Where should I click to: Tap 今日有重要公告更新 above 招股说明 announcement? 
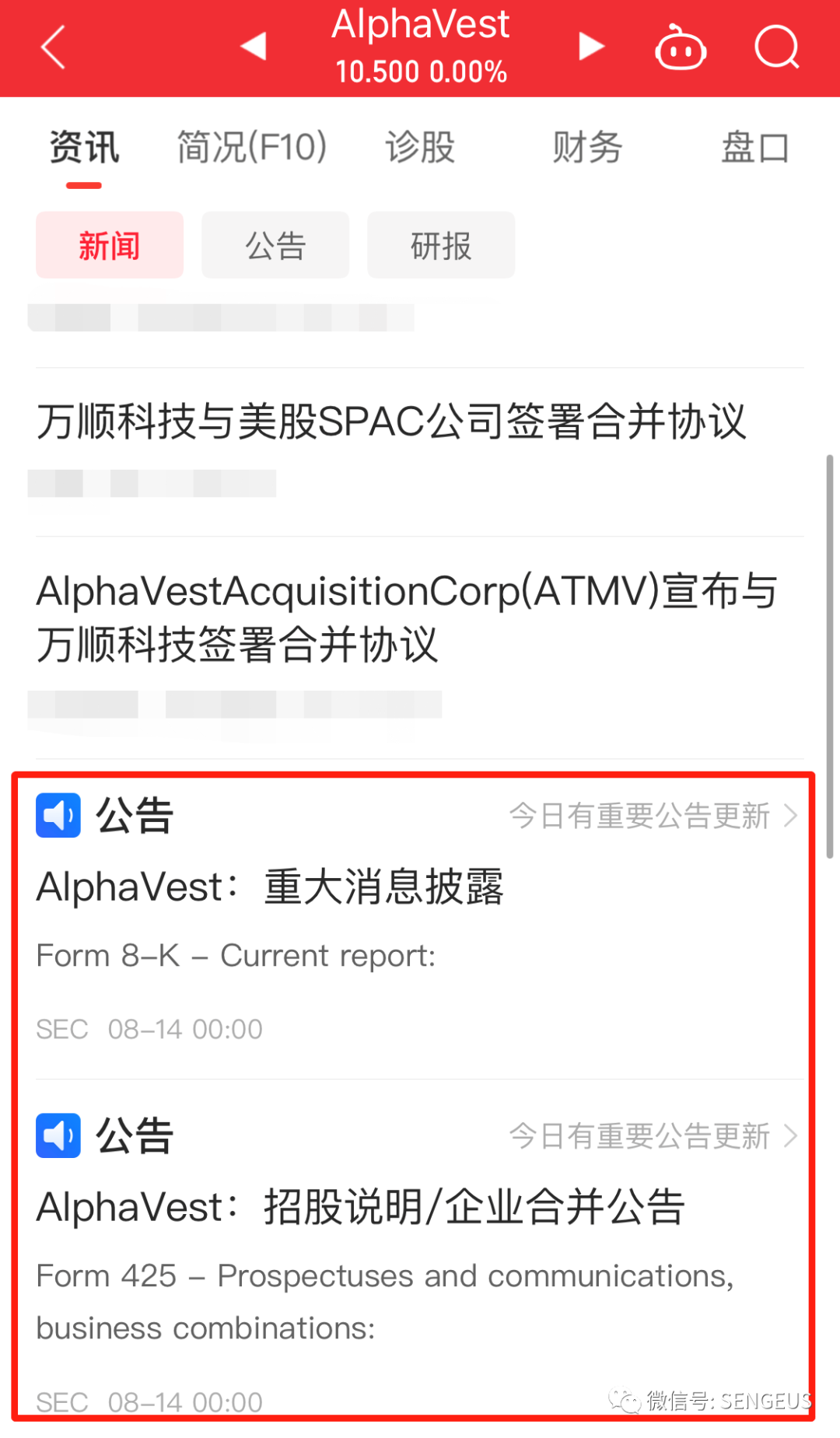[x=653, y=1136]
